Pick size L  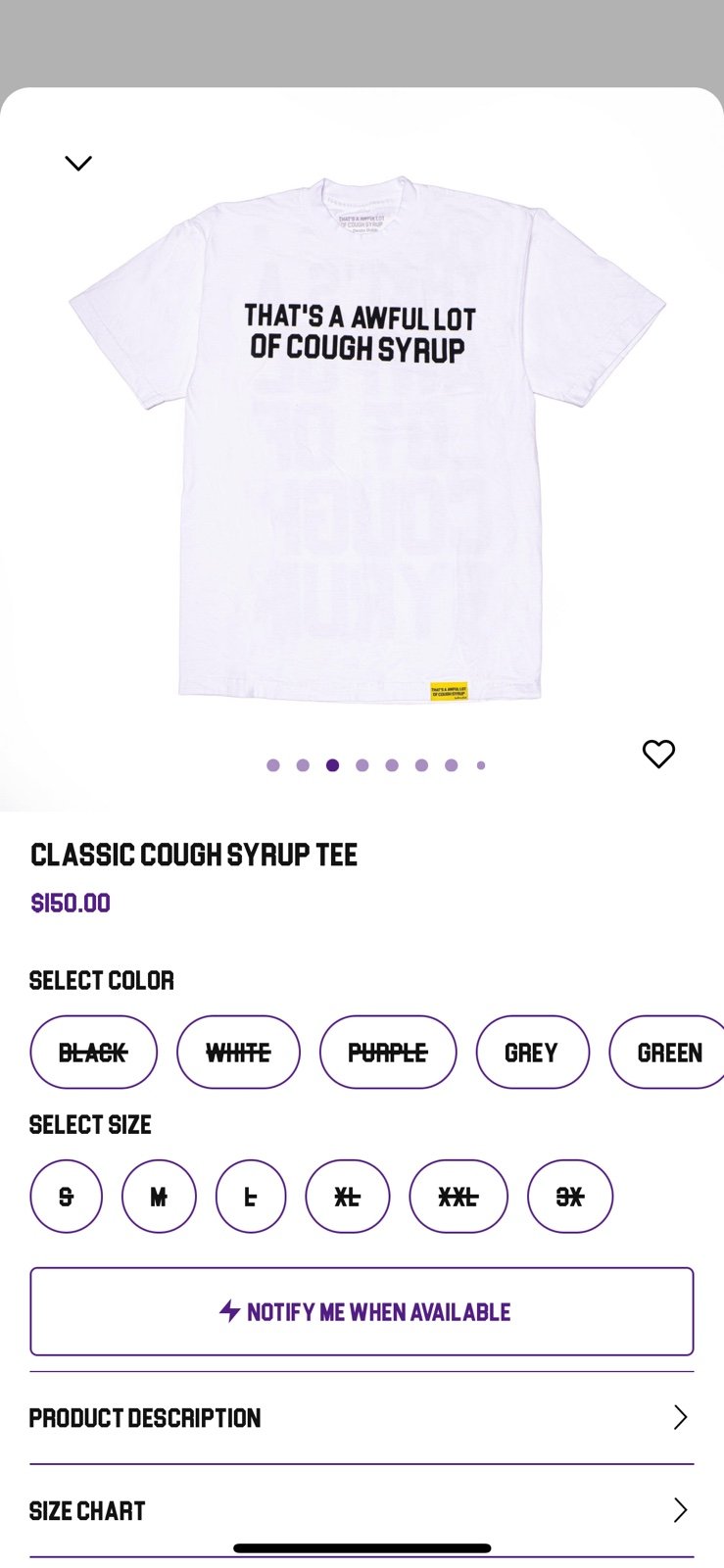[x=251, y=1197]
